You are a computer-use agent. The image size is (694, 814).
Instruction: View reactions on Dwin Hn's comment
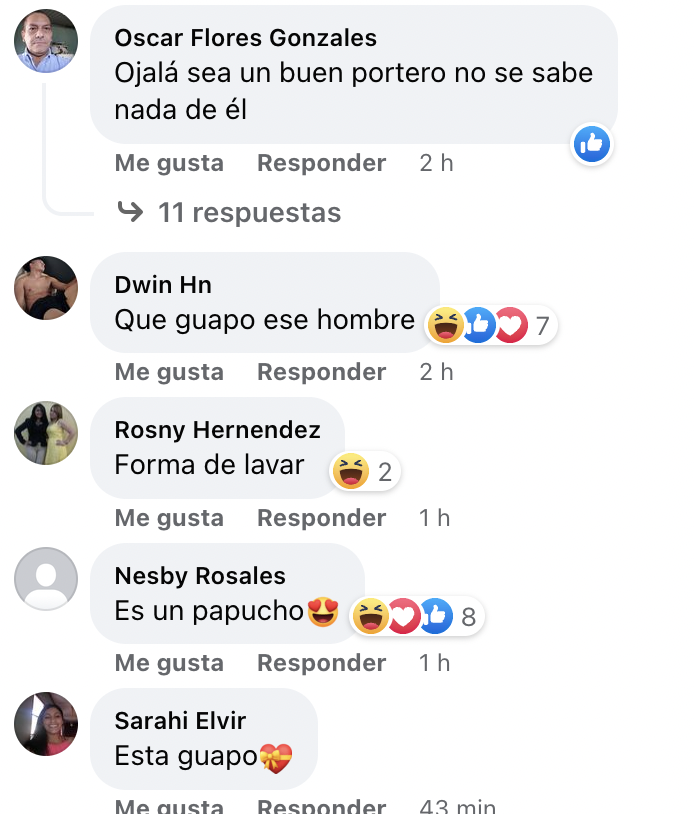coord(490,325)
